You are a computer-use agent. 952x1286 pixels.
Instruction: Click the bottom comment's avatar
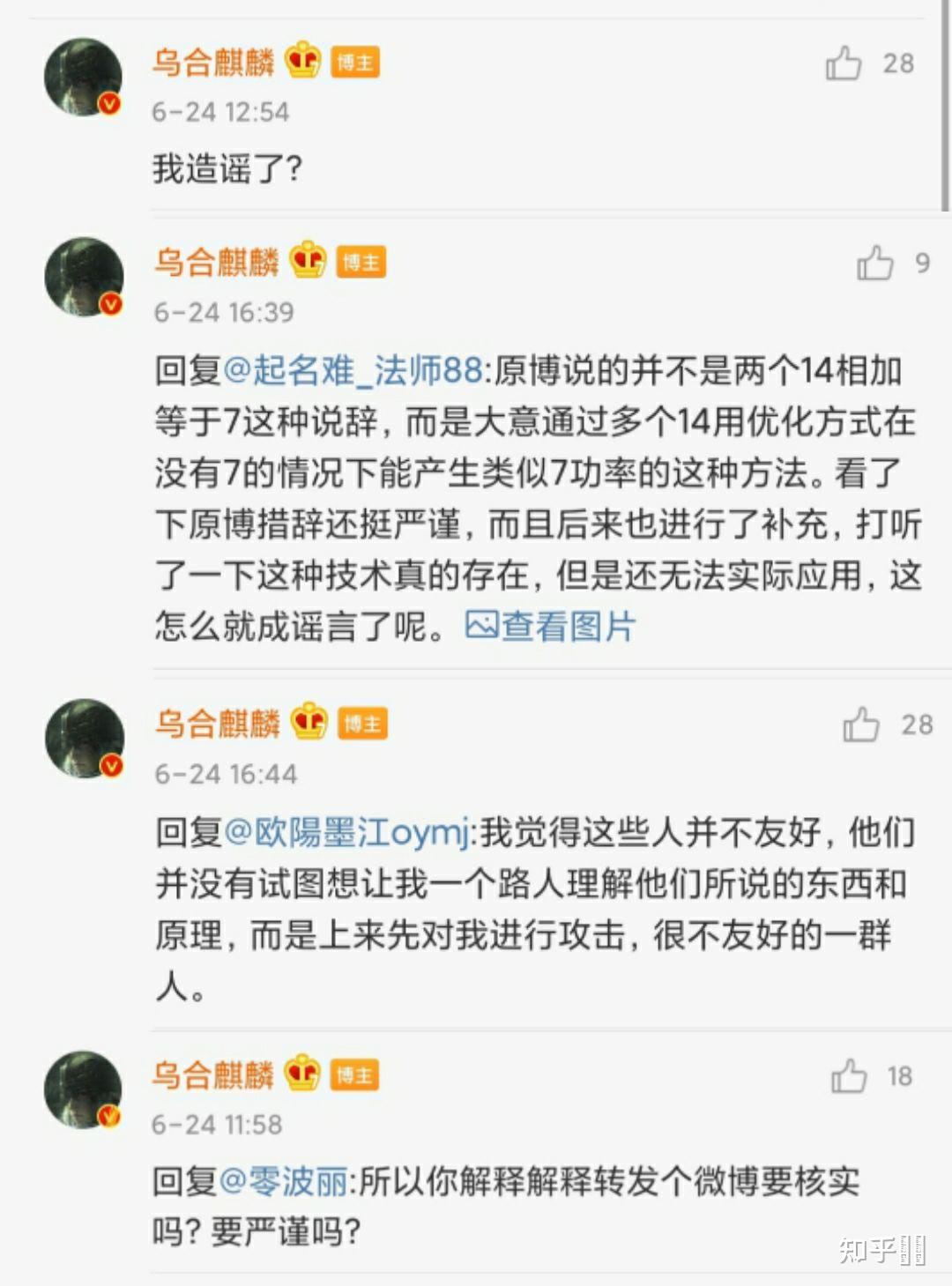point(84,1089)
